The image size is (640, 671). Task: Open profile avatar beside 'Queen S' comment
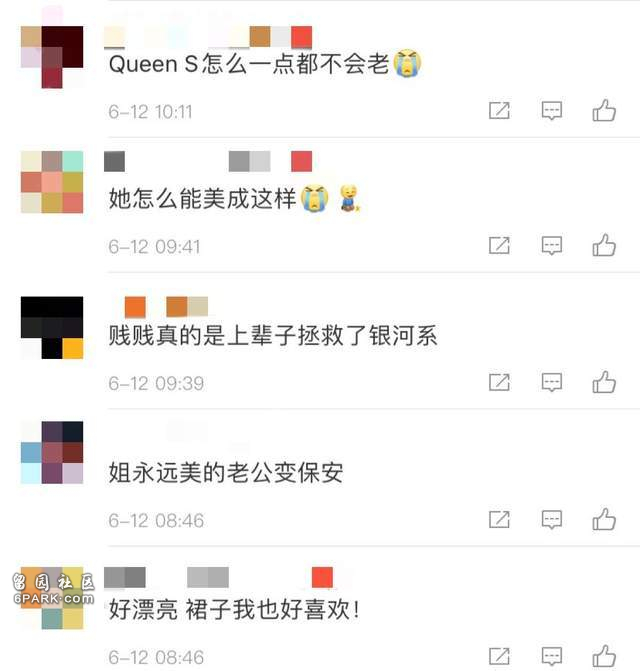[x=52, y=56]
